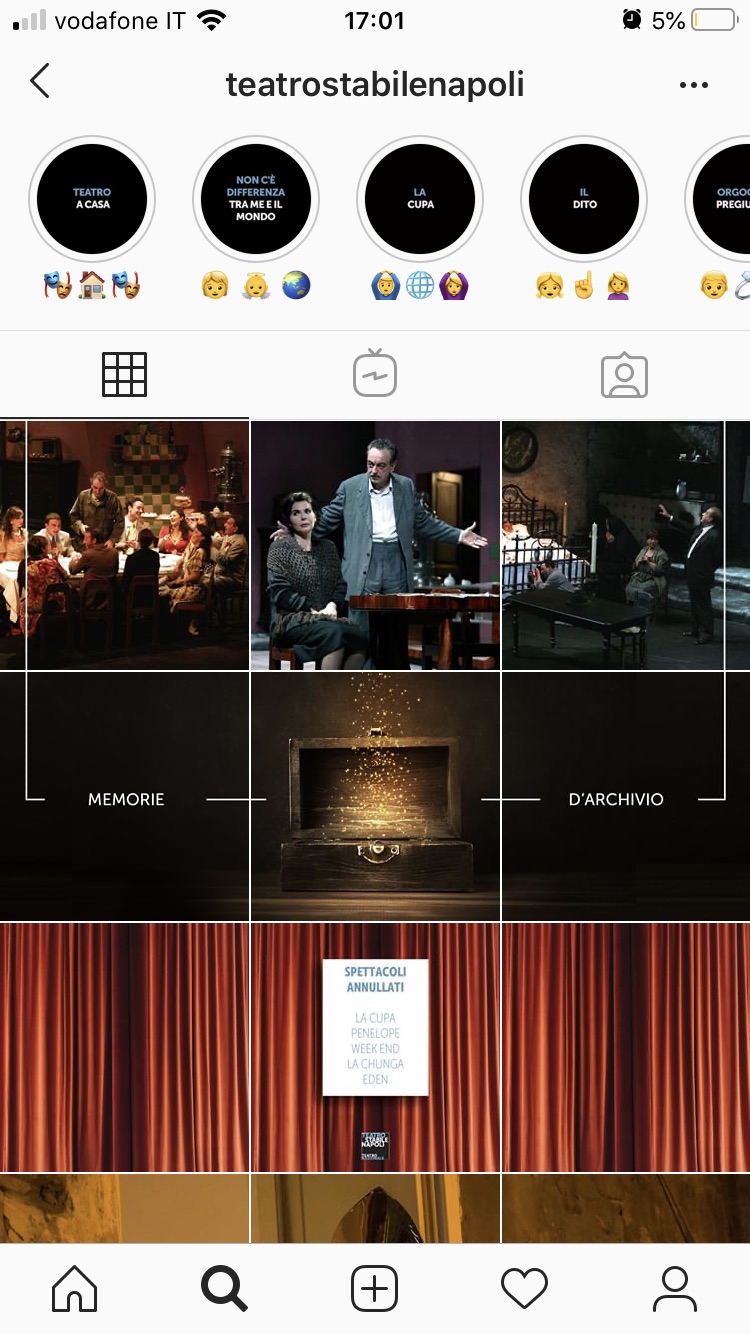Open the Spettacoli Annullati post
This screenshot has width=750, height=1334.
(x=375, y=1047)
